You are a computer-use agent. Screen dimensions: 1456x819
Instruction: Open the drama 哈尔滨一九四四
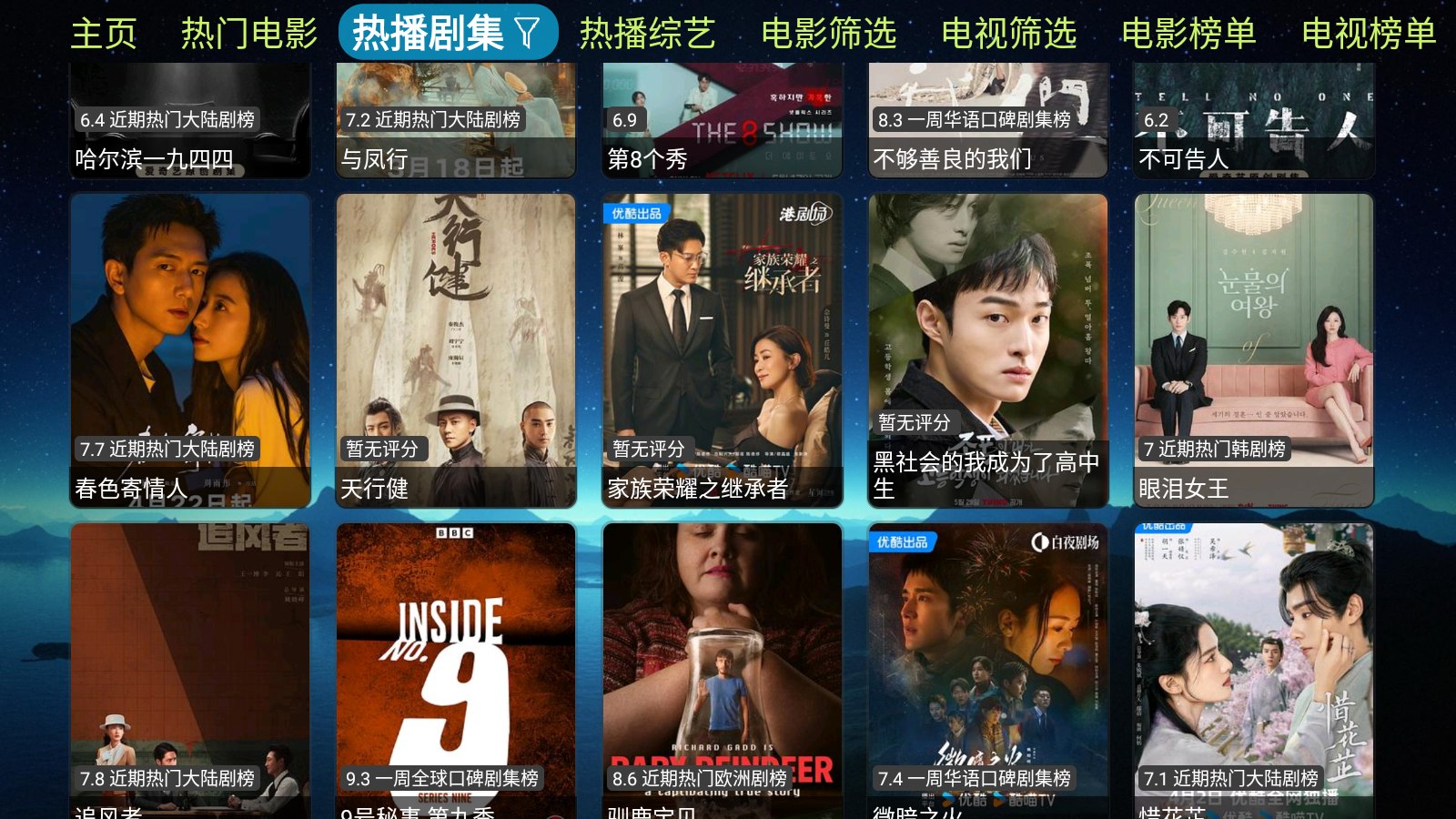click(x=190, y=118)
